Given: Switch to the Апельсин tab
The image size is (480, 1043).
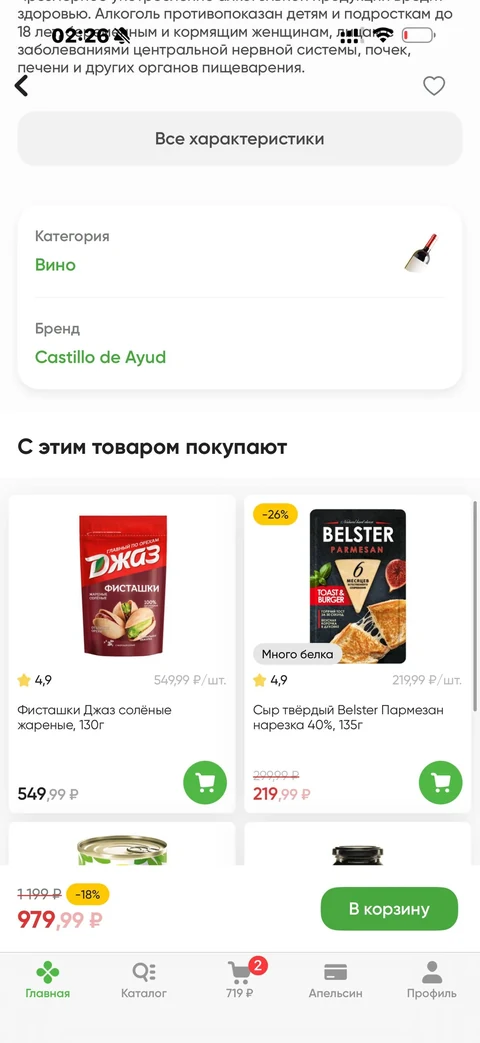Looking at the screenshot, I should (x=336, y=980).
